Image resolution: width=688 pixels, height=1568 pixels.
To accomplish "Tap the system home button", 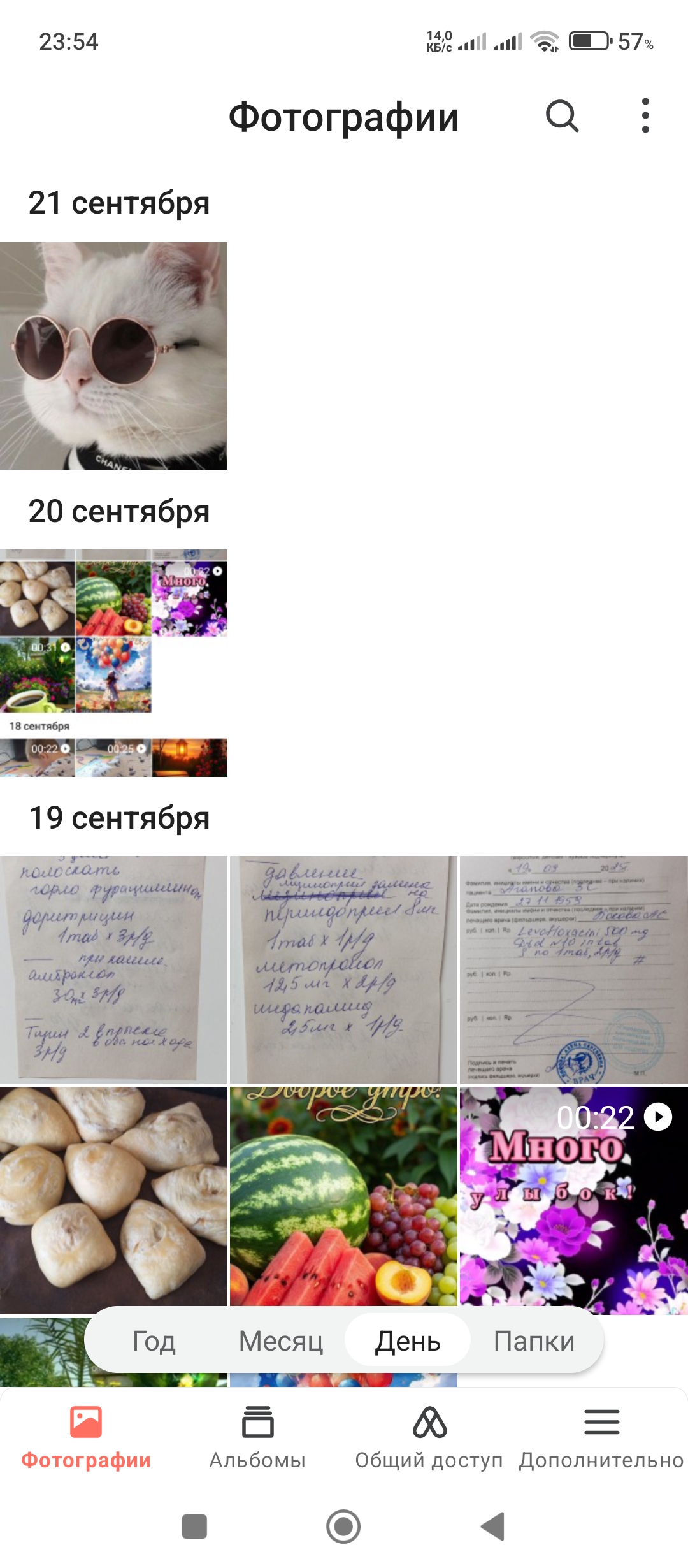I will click(x=343, y=1527).
